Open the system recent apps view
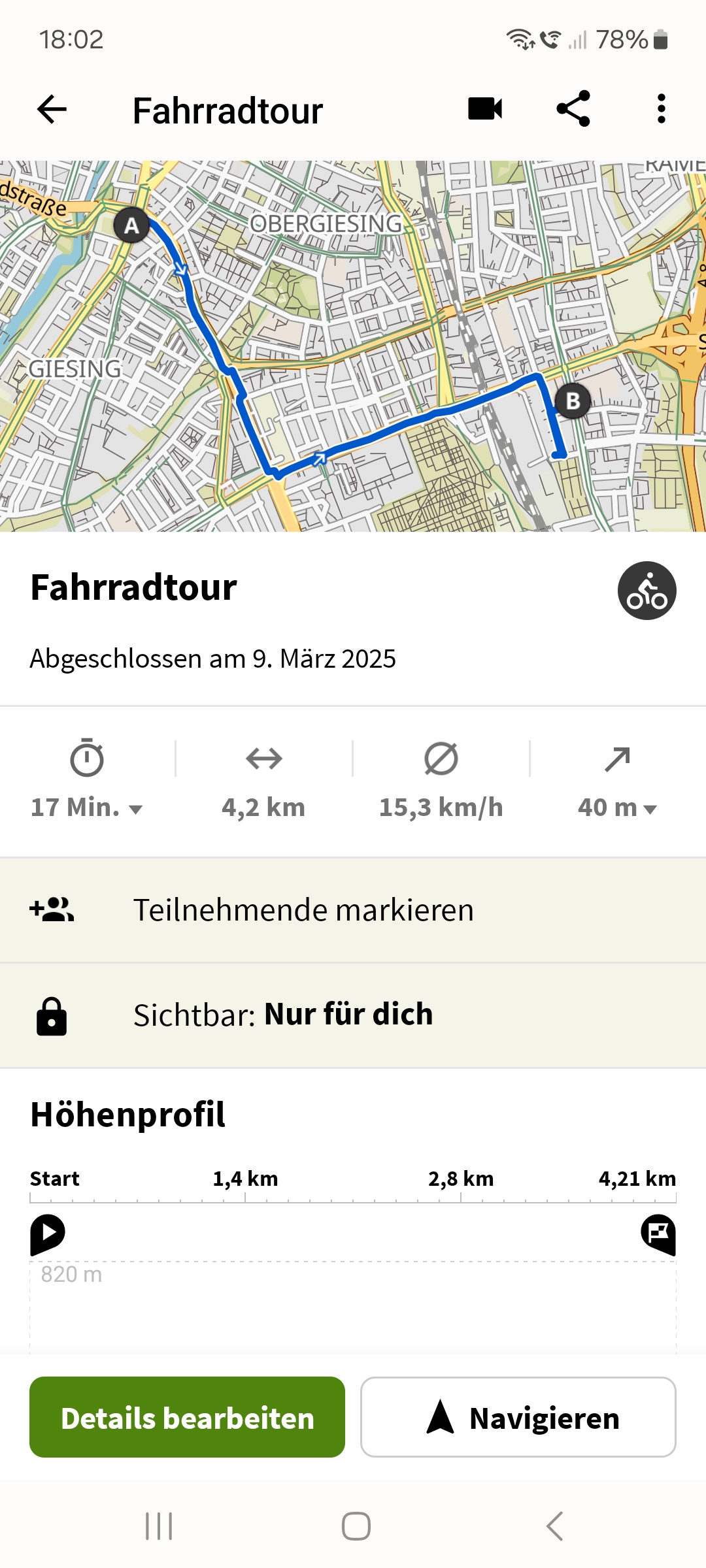Screen dimensions: 706x1568 [159, 1526]
